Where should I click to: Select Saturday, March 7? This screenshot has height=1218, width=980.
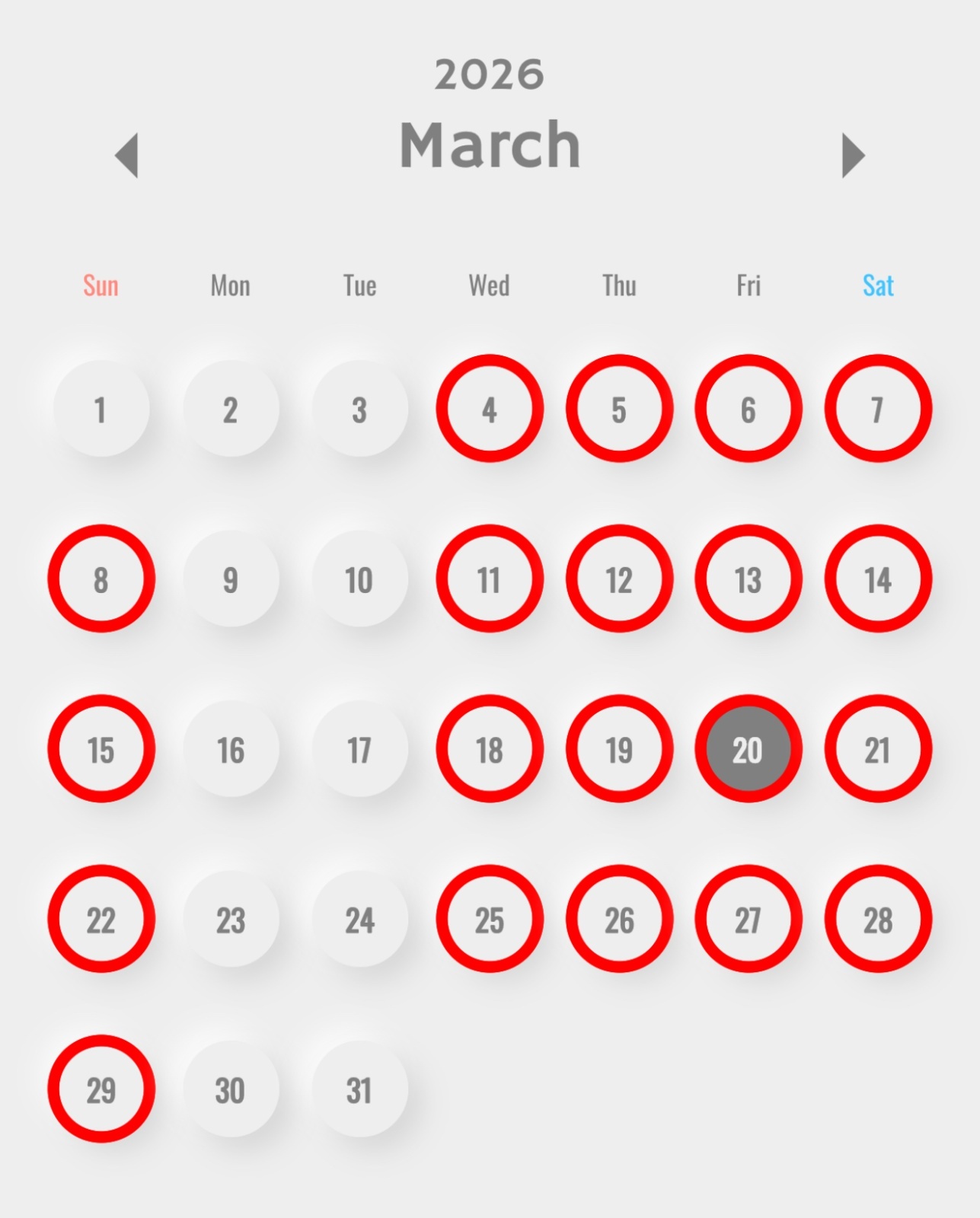[877, 409]
